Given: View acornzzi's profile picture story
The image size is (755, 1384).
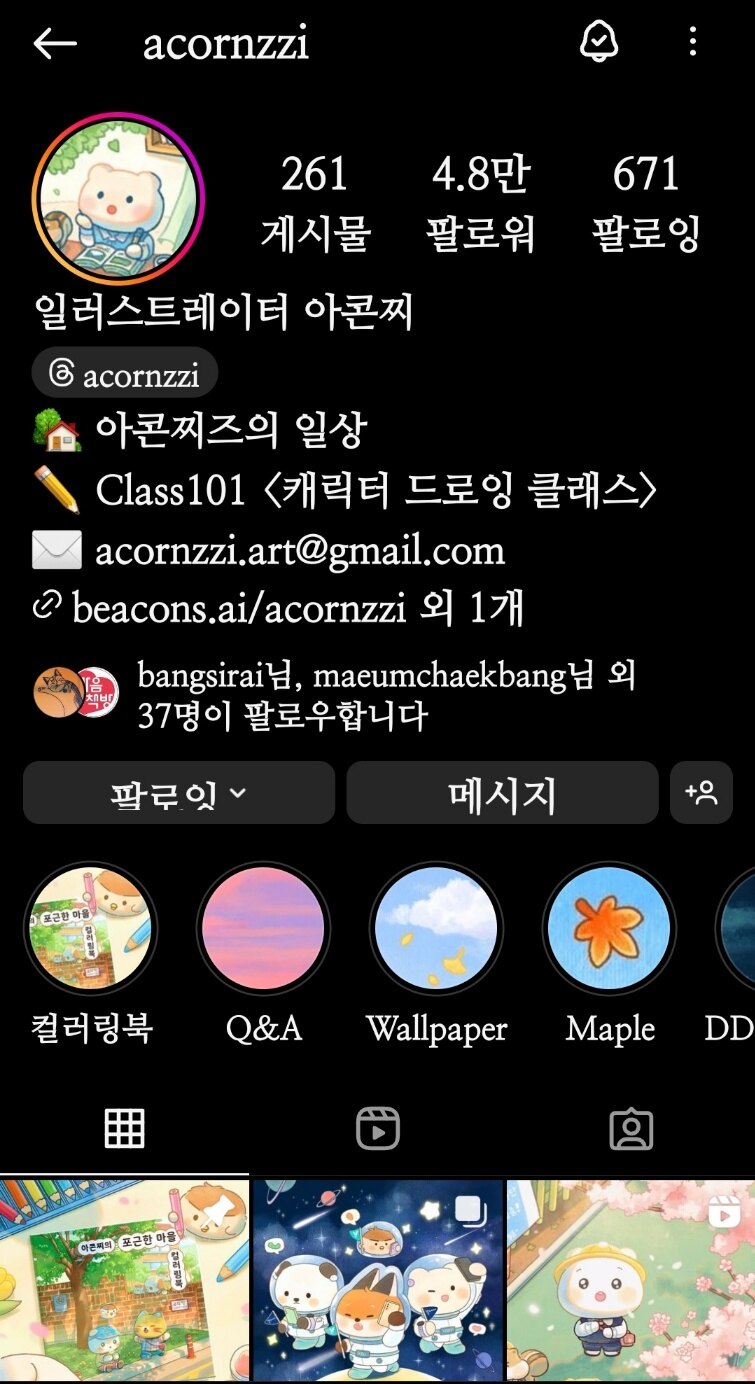Looking at the screenshot, I should 118,198.
